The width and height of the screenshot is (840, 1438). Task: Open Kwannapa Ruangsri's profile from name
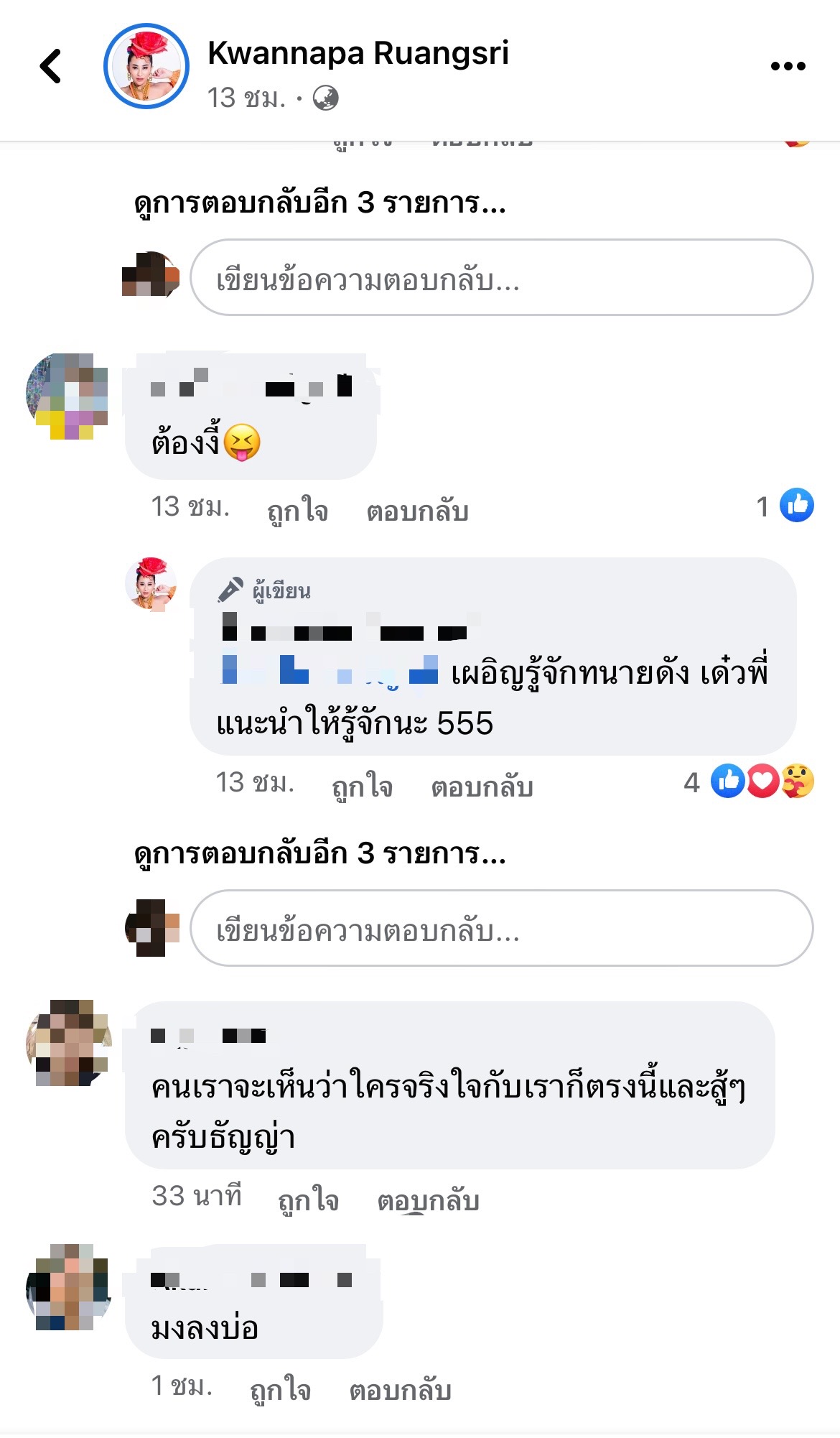[358, 53]
